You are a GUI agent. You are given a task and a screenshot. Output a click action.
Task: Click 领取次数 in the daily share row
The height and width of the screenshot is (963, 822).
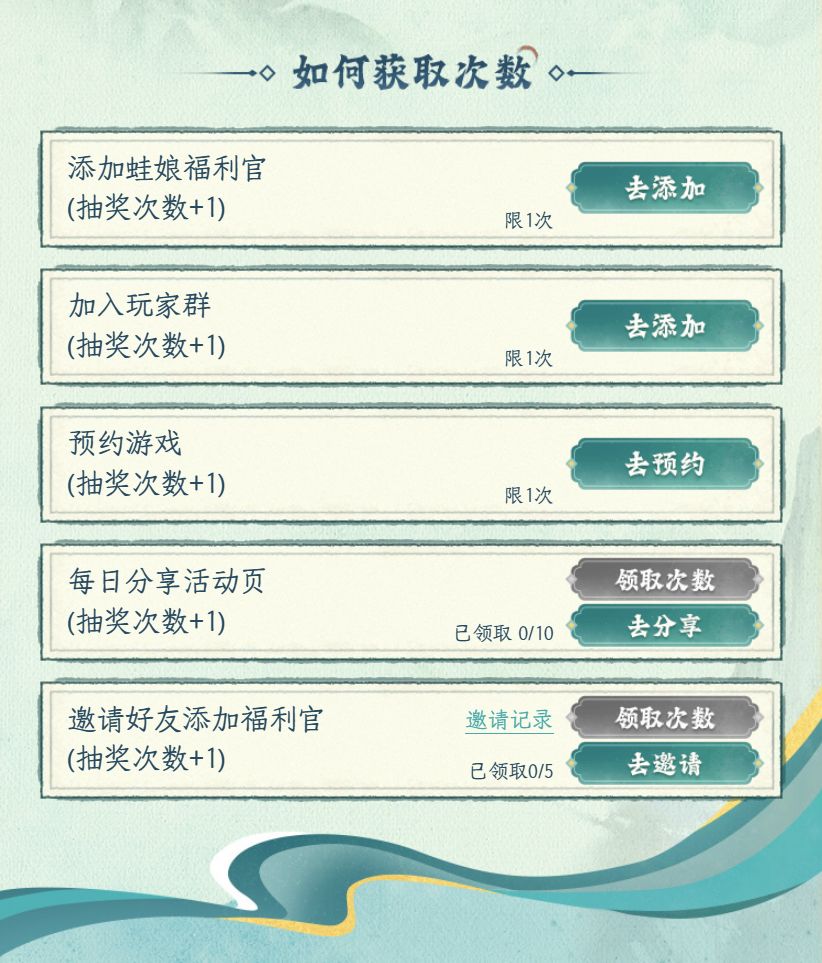(665, 578)
